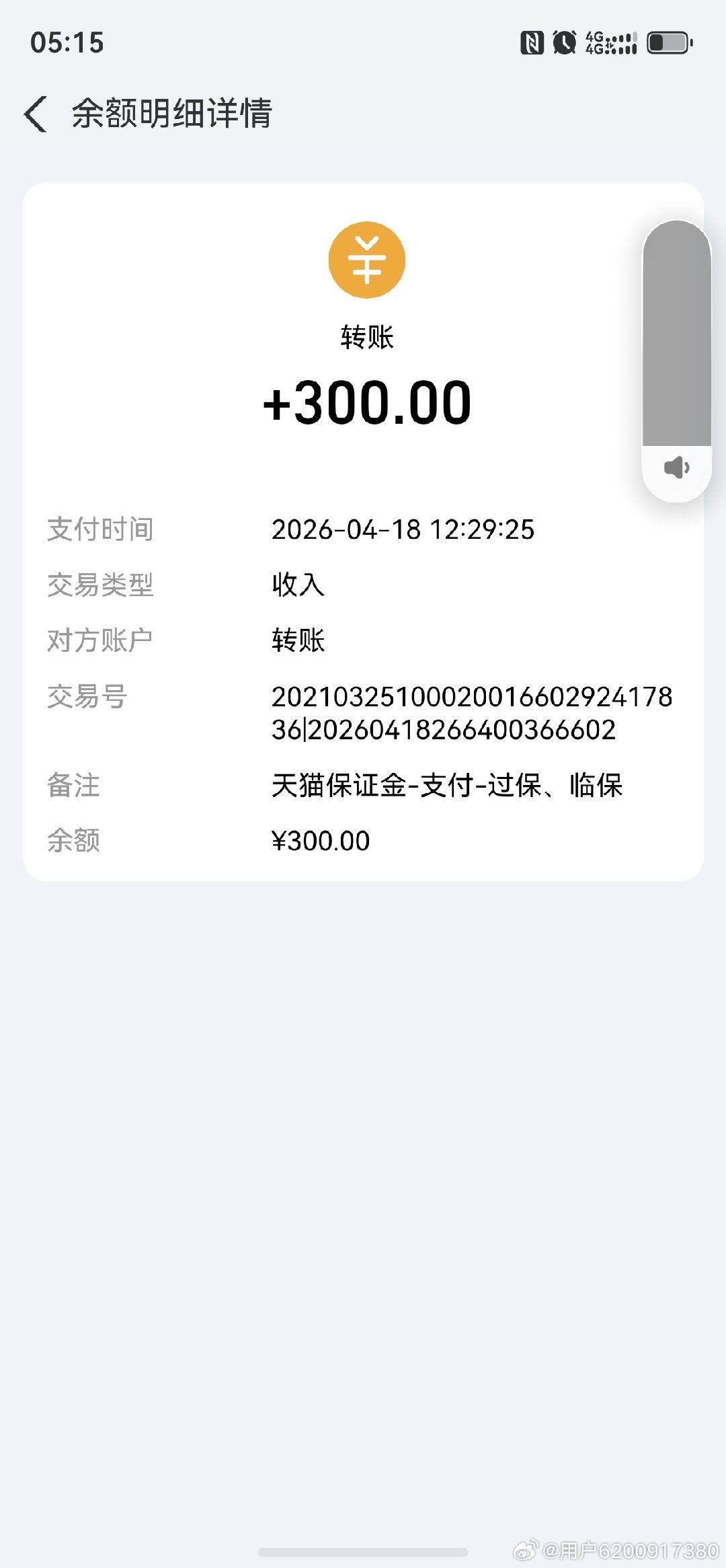Go back from 余额明细详情 page
The image size is (726, 1568).
point(36,114)
